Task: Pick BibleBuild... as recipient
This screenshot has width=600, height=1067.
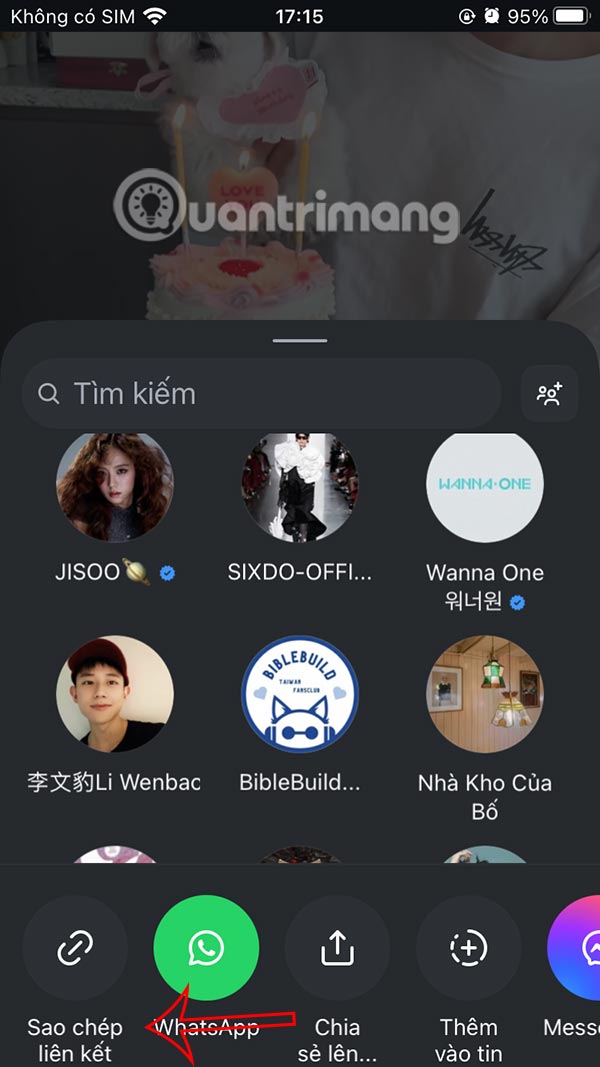Action: (x=300, y=696)
